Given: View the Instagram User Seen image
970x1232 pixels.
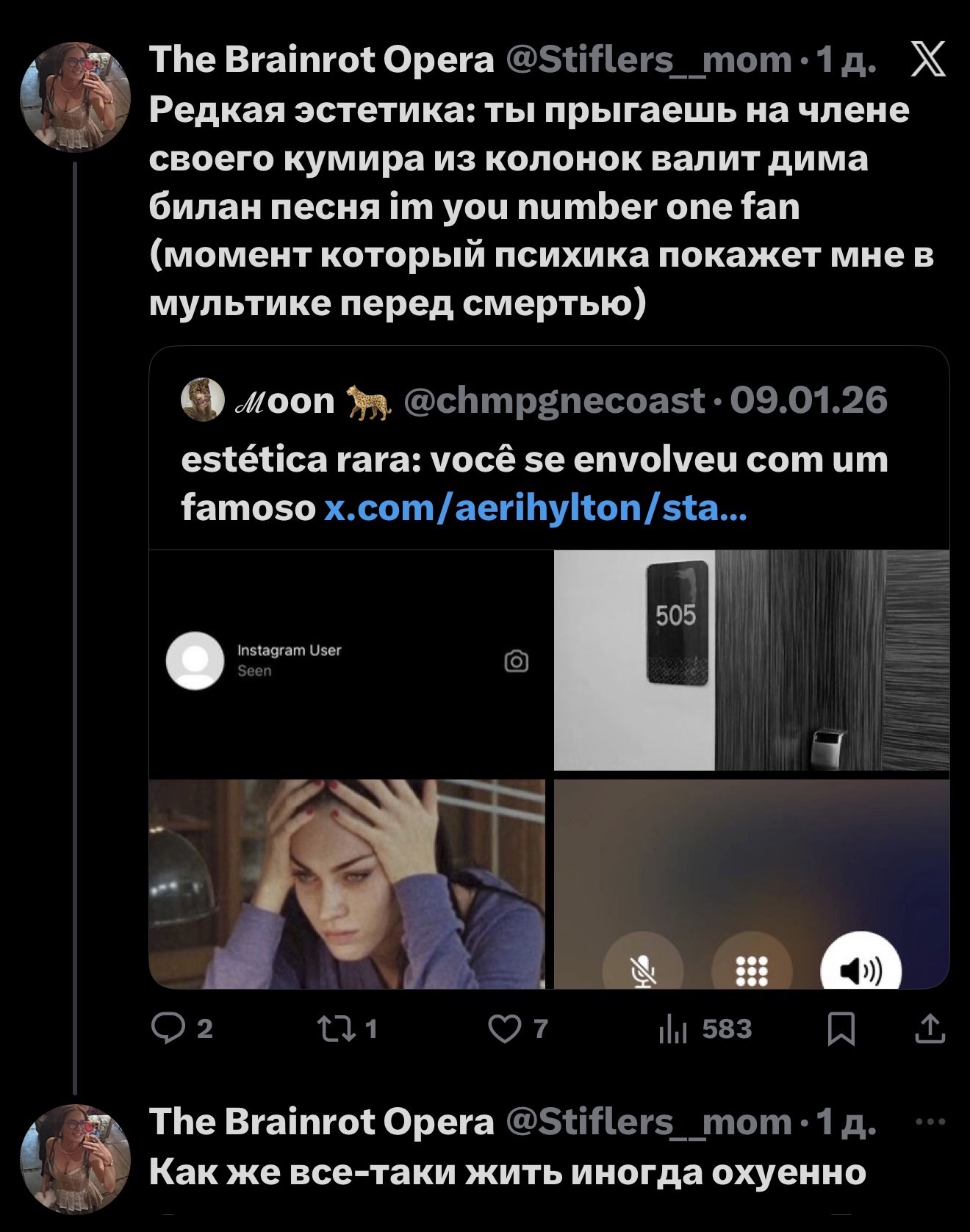Looking at the screenshot, I should click(x=347, y=660).
